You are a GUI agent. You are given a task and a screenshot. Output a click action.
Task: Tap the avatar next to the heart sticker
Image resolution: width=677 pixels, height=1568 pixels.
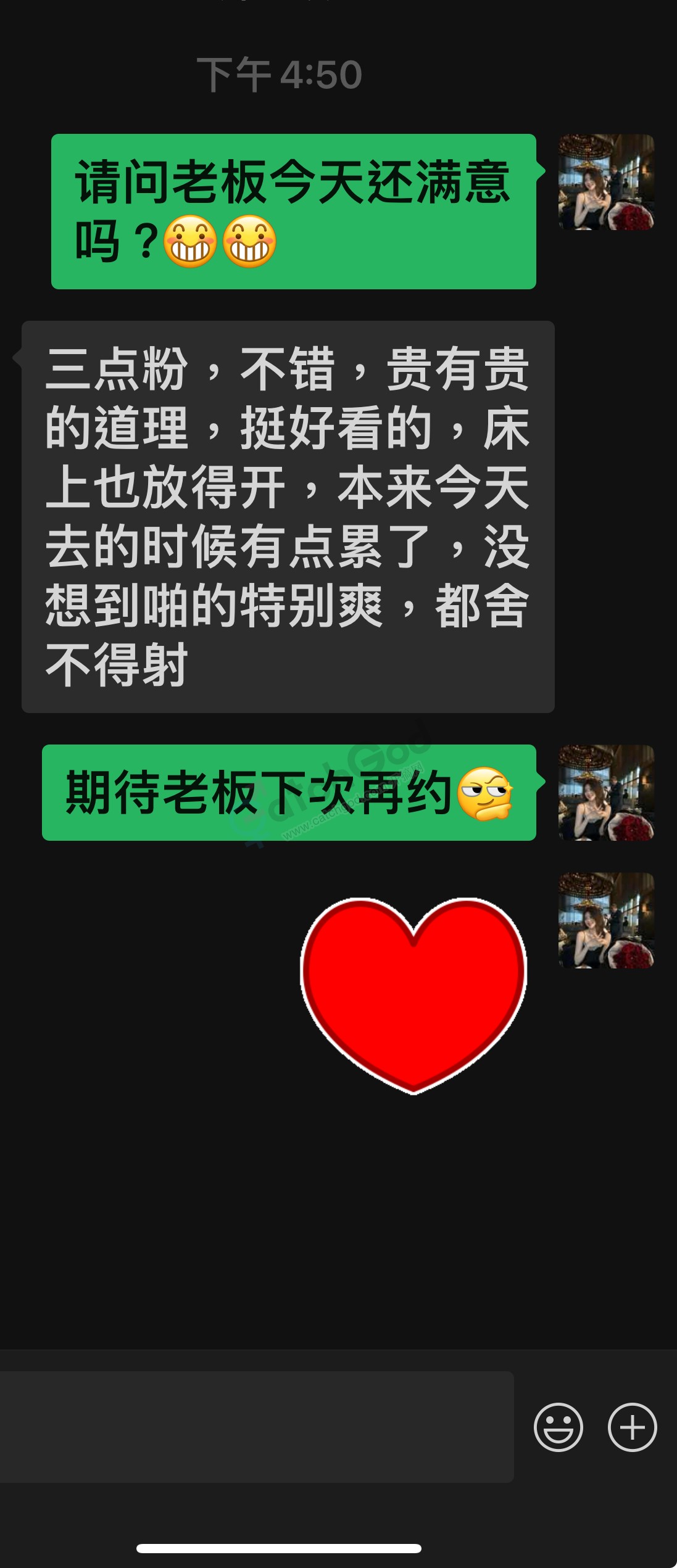pos(606,920)
